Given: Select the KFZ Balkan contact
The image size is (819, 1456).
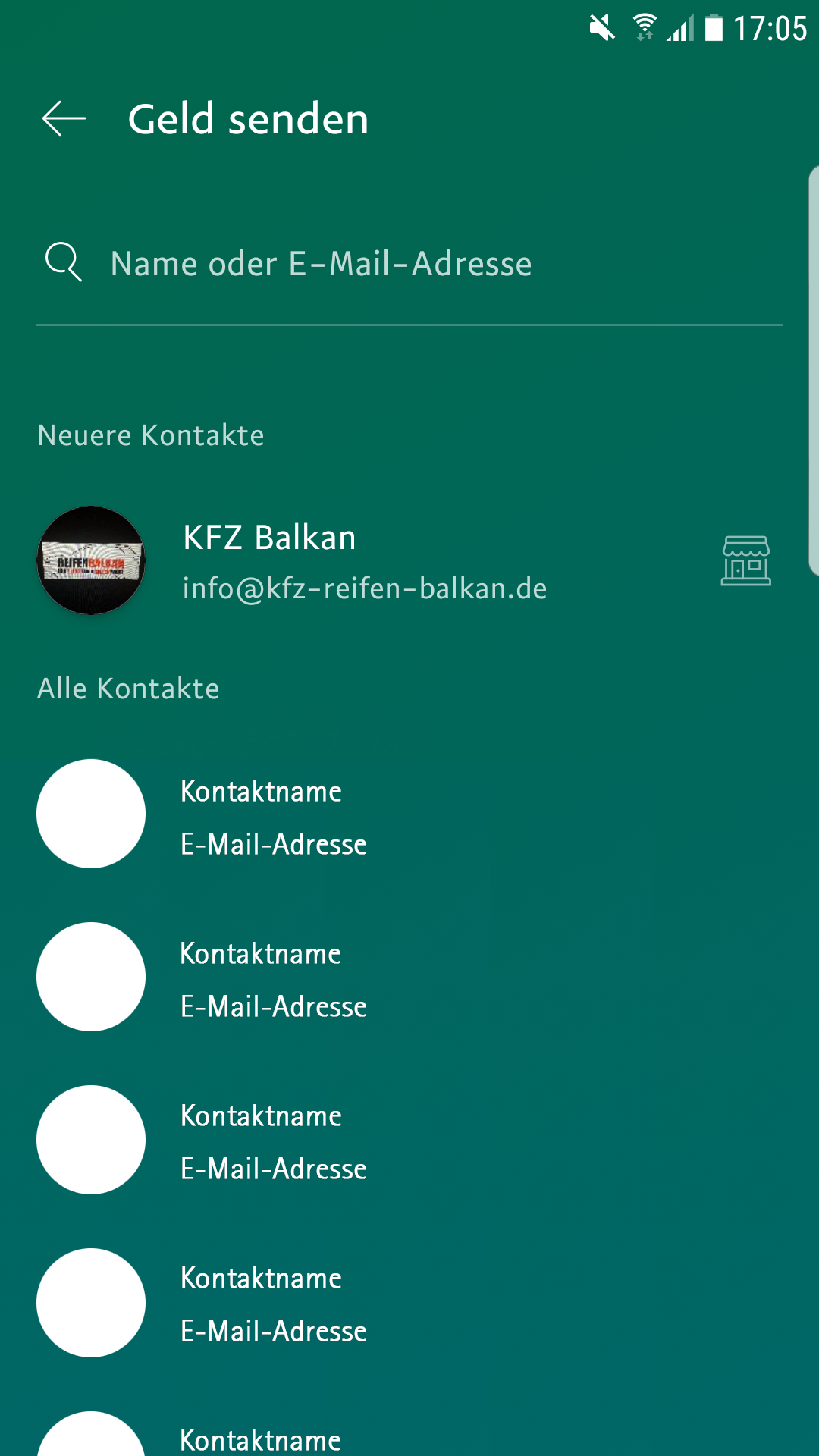Looking at the screenshot, I should click(x=364, y=561).
